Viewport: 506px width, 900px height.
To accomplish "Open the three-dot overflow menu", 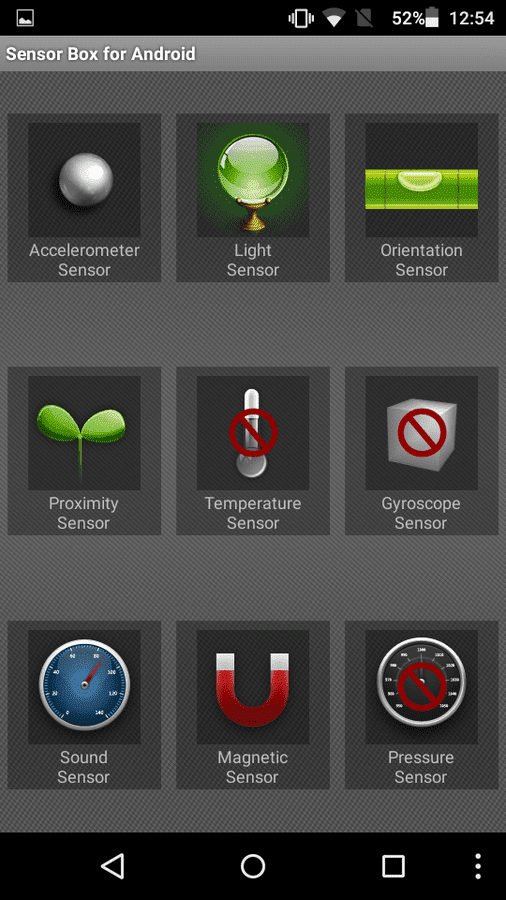I will pyautogui.click(x=478, y=866).
